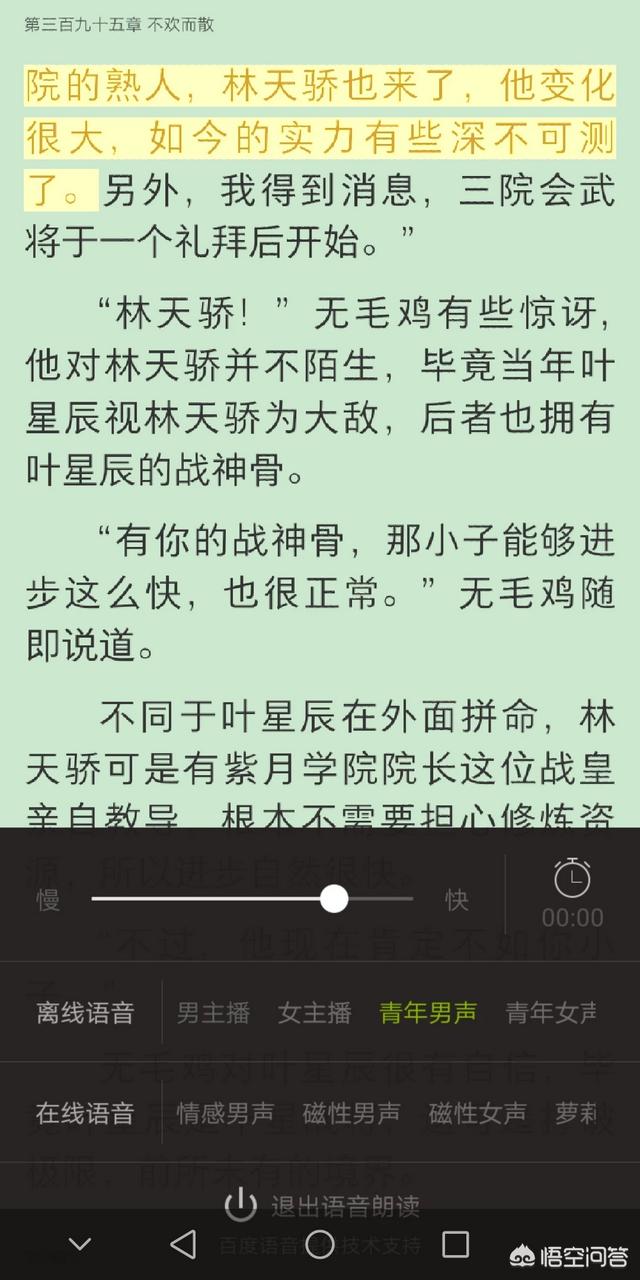This screenshot has height=1280, width=640.
Task: Return to the home screen
Action: 320,1244
